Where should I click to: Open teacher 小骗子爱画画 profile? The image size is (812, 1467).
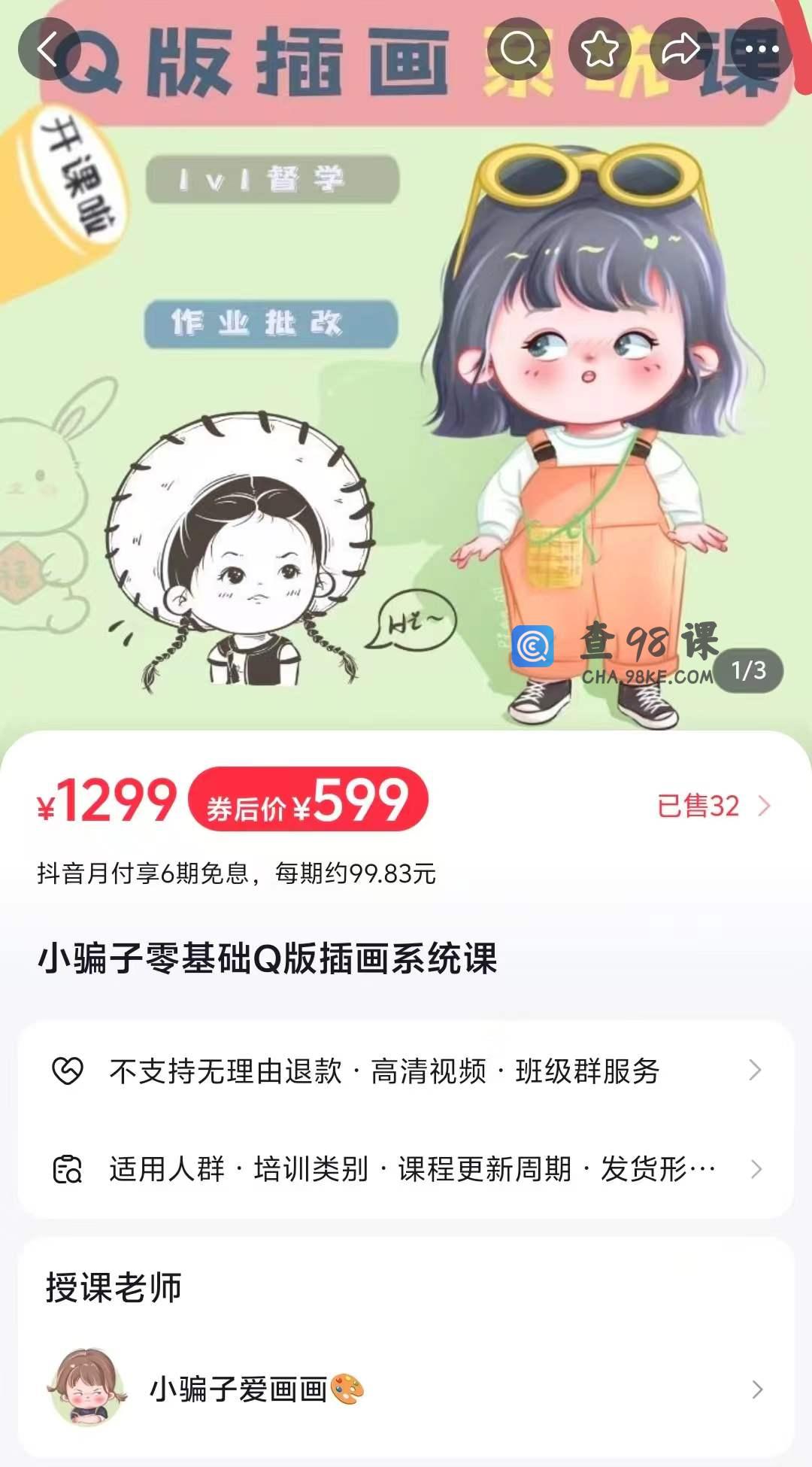(x=406, y=1389)
